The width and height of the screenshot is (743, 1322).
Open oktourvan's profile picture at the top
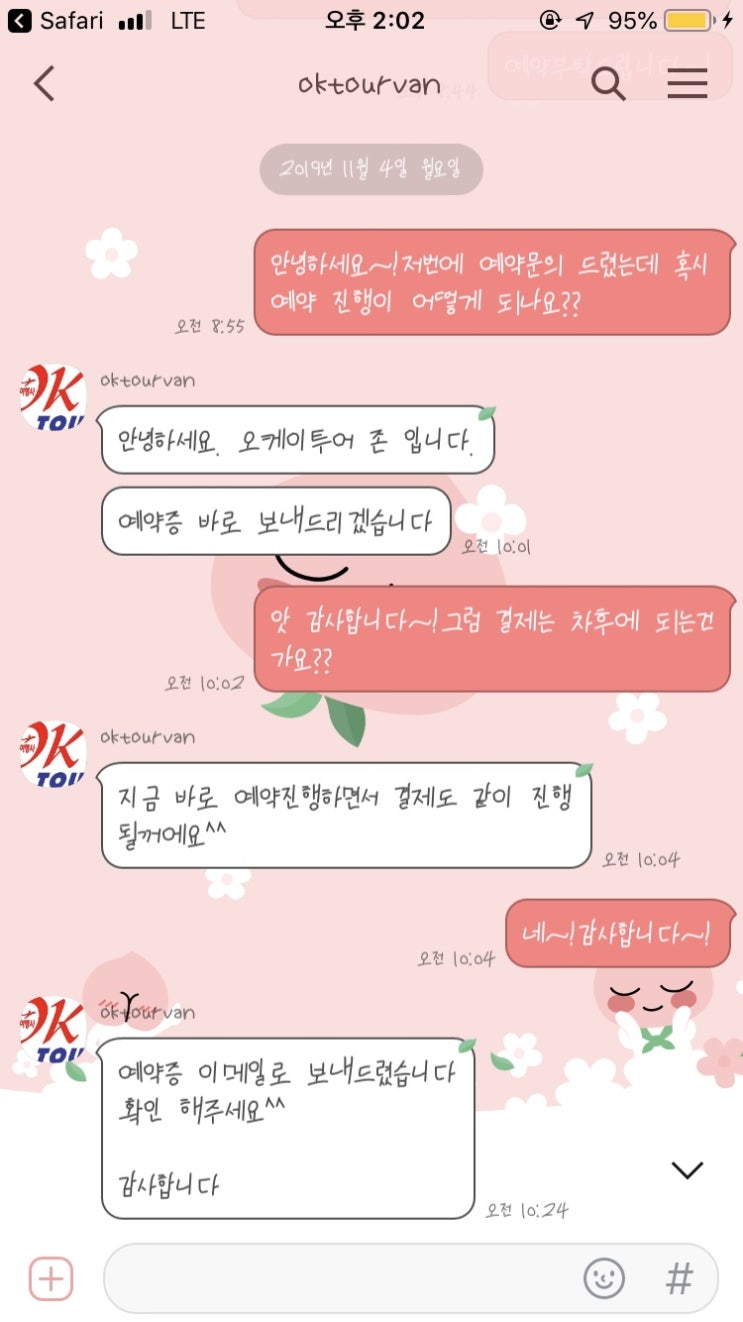tap(53, 397)
